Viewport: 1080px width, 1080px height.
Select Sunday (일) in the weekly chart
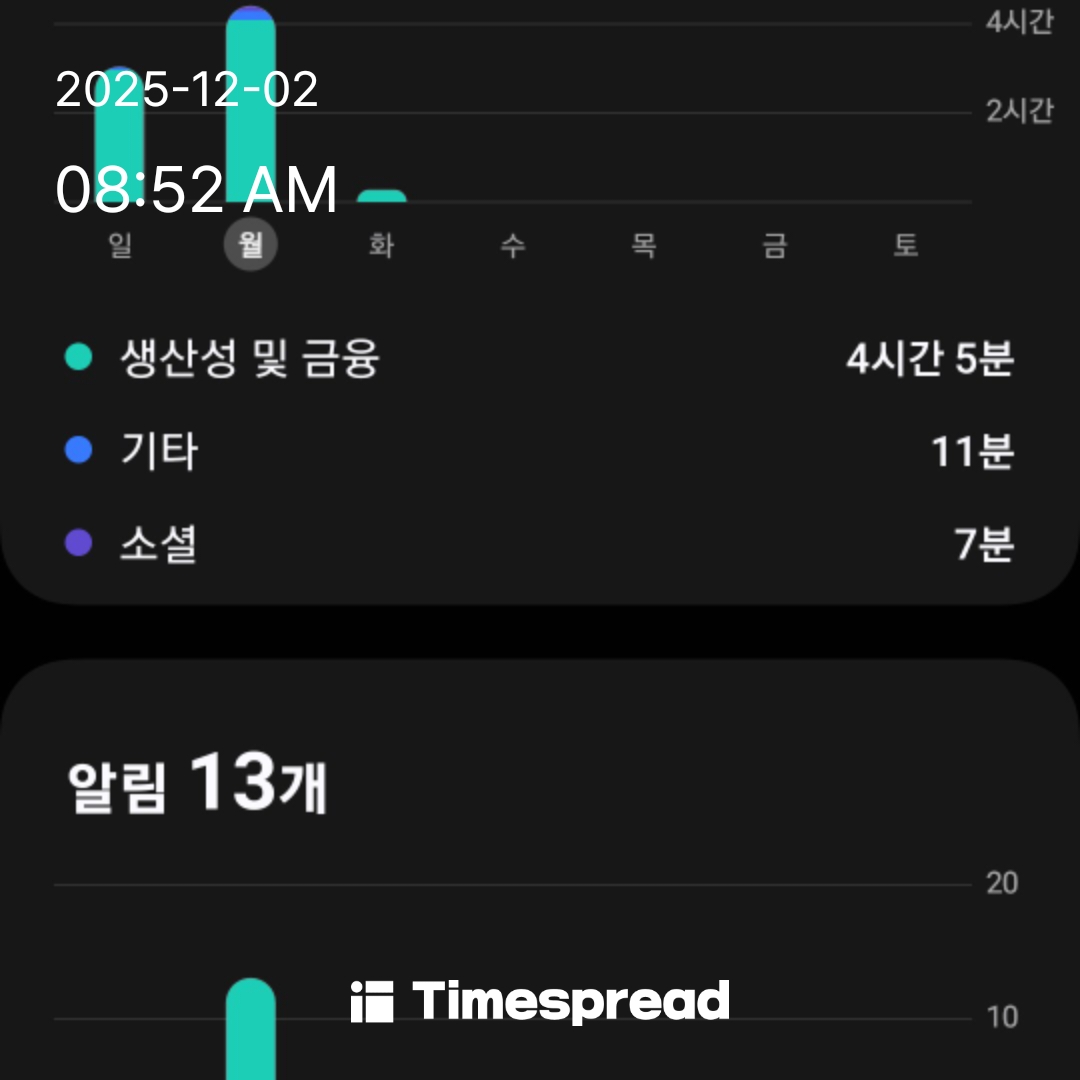click(120, 245)
